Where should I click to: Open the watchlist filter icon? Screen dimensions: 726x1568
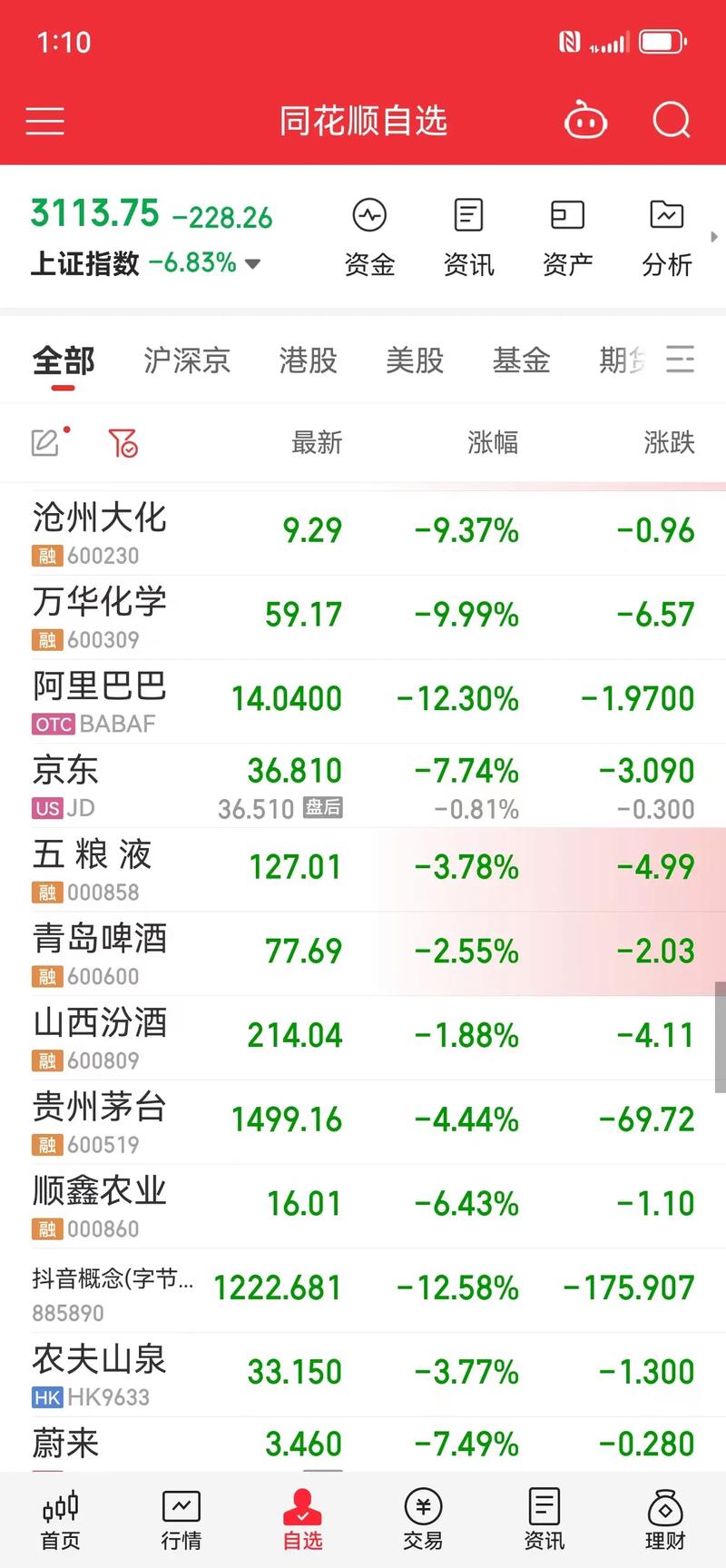coord(123,443)
